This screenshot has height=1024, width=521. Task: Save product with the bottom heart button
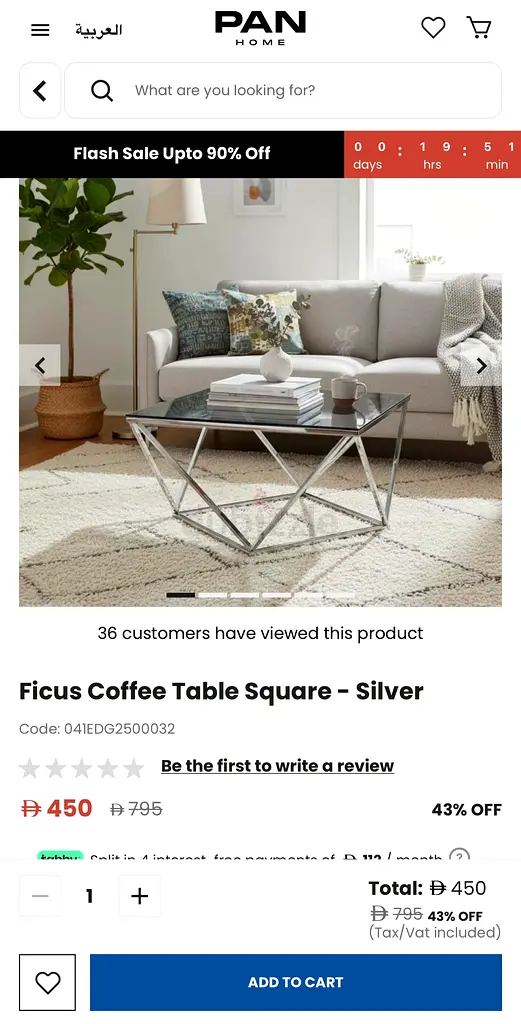point(48,982)
